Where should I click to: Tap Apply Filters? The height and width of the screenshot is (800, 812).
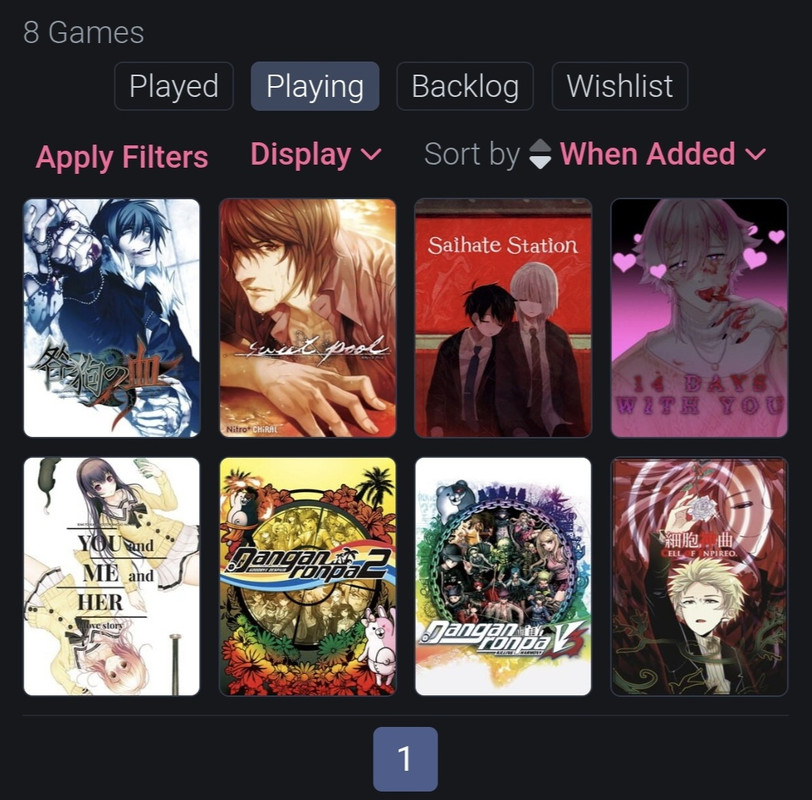pos(122,157)
